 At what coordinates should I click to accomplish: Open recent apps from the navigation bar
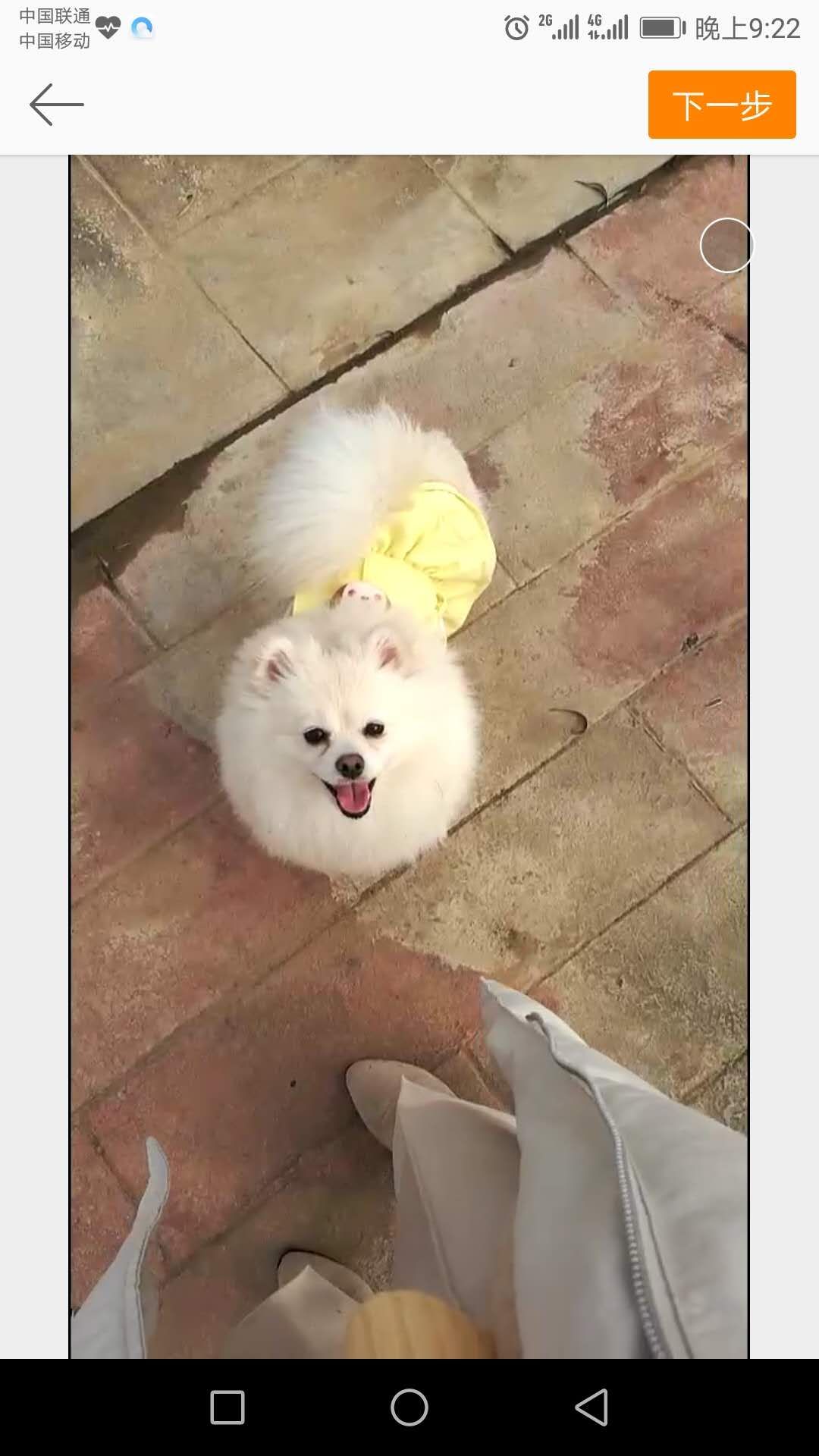(227, 1407)
